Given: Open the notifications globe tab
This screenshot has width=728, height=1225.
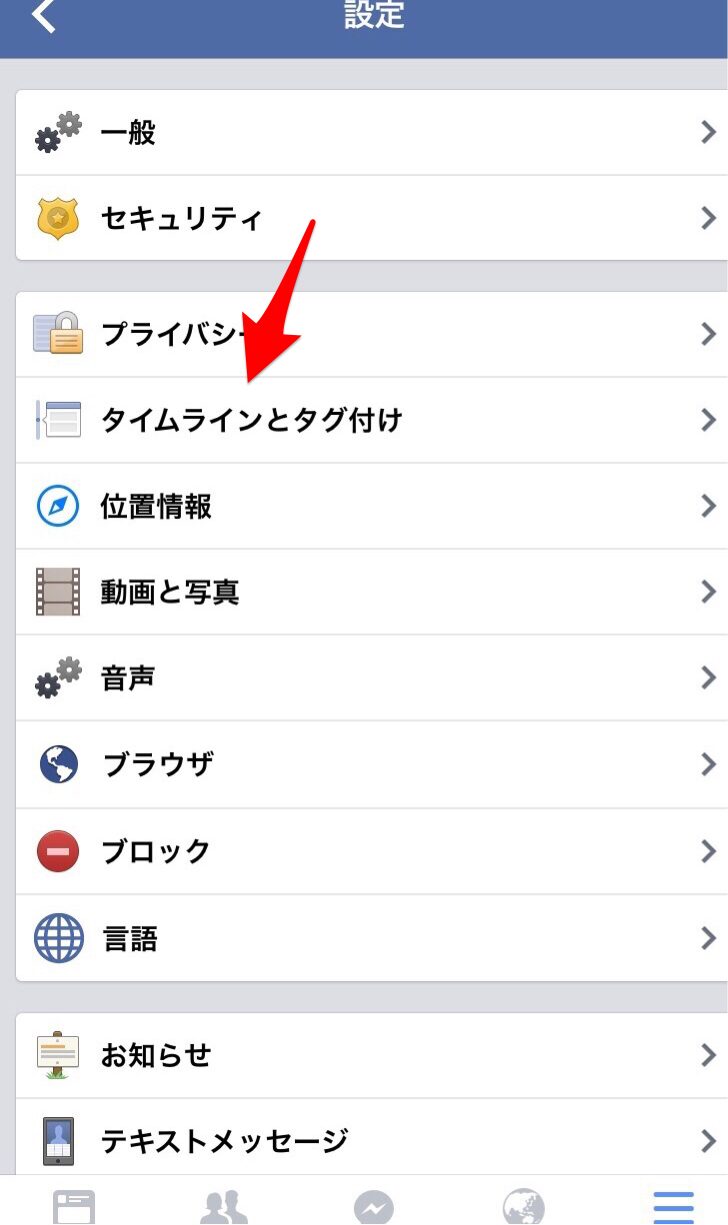Looking at the screenshot, I should (524, 1207).
